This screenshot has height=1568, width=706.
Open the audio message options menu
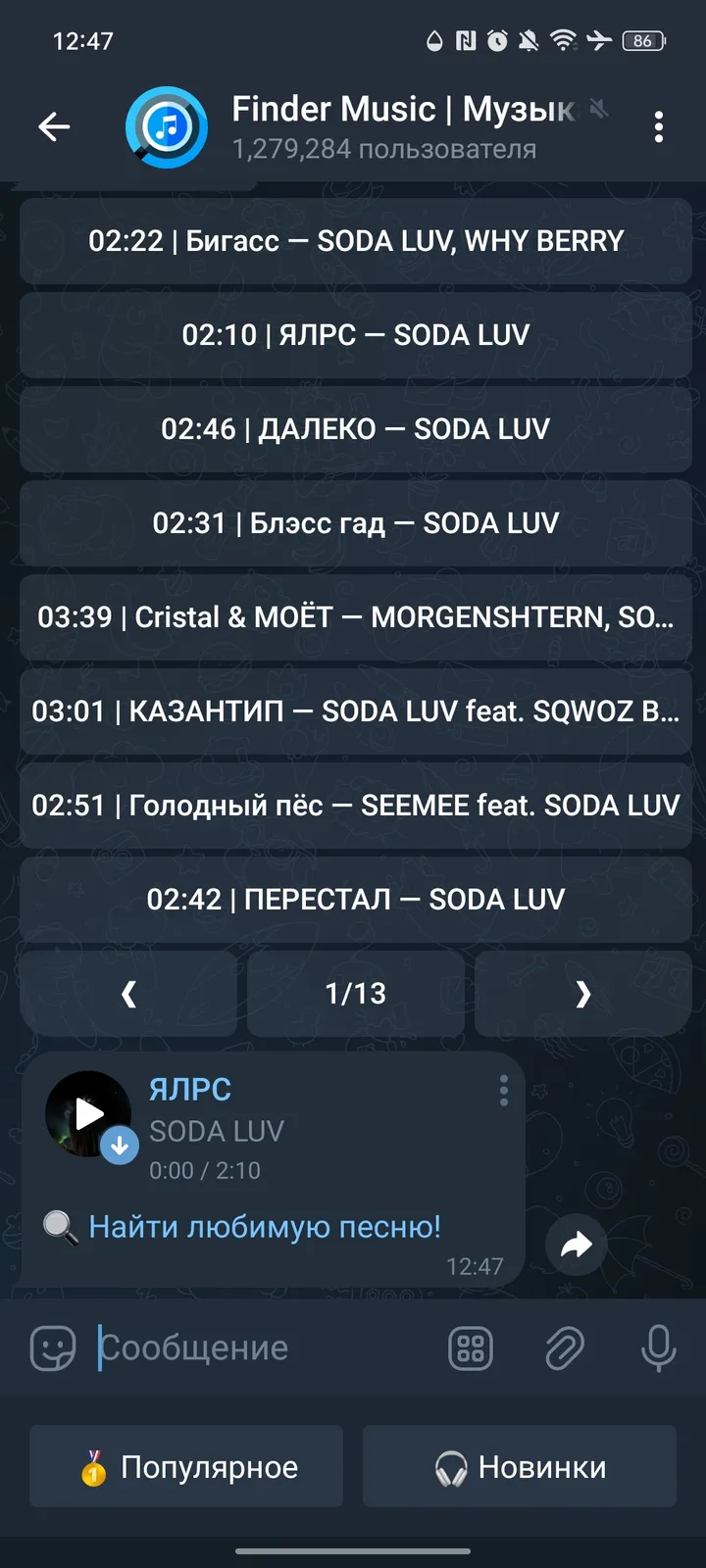[x=503, y=1089]
